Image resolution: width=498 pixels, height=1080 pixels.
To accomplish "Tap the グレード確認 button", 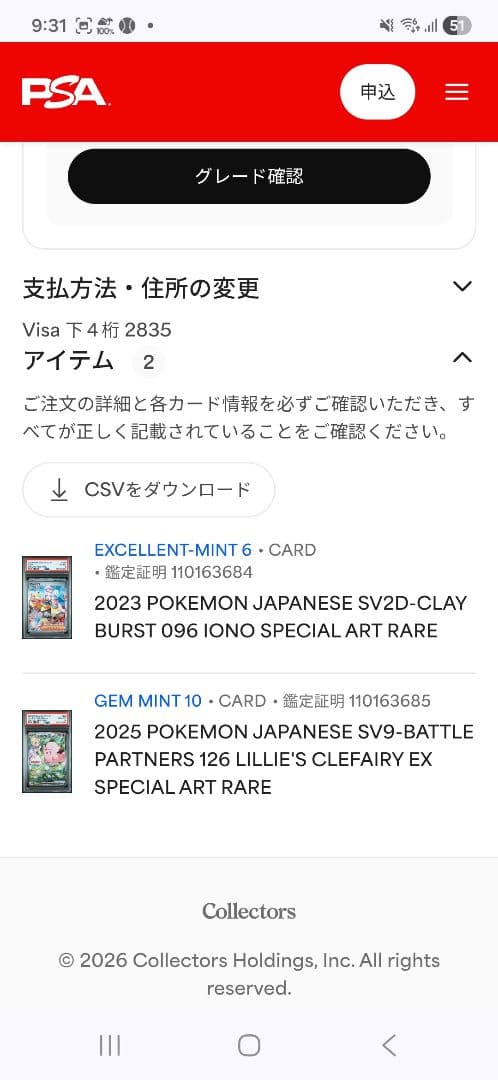I will [249, 176].
